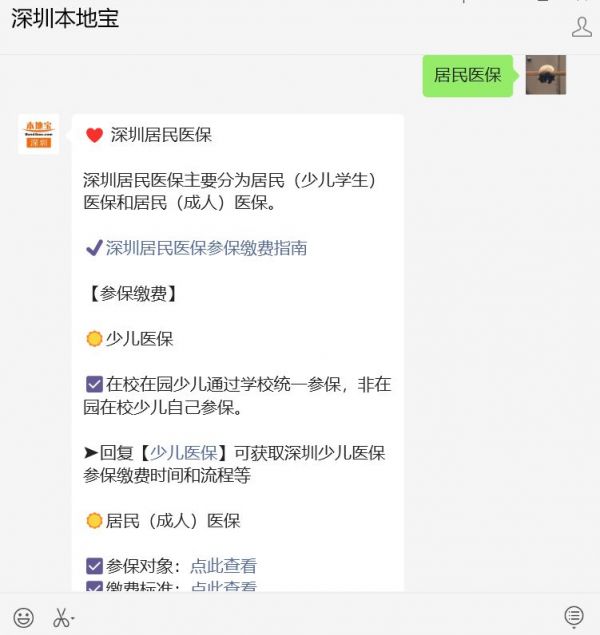This screenshot has height=635, width=600.
Task: Tap my own avatar beside 居民医保
Action: click(546, 75)
